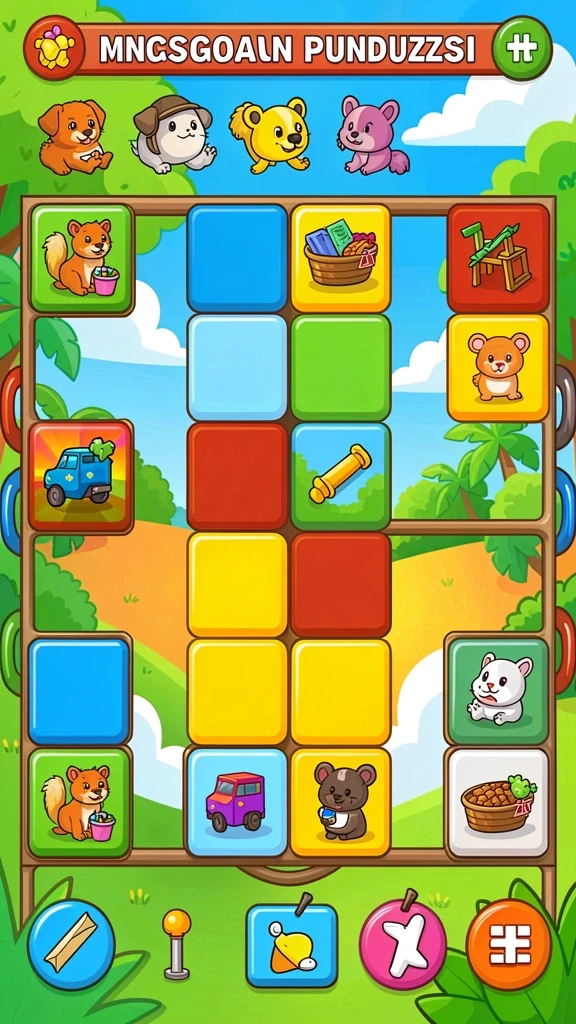
Task: Tap the plain green tile
Action: tap(340, 368)
